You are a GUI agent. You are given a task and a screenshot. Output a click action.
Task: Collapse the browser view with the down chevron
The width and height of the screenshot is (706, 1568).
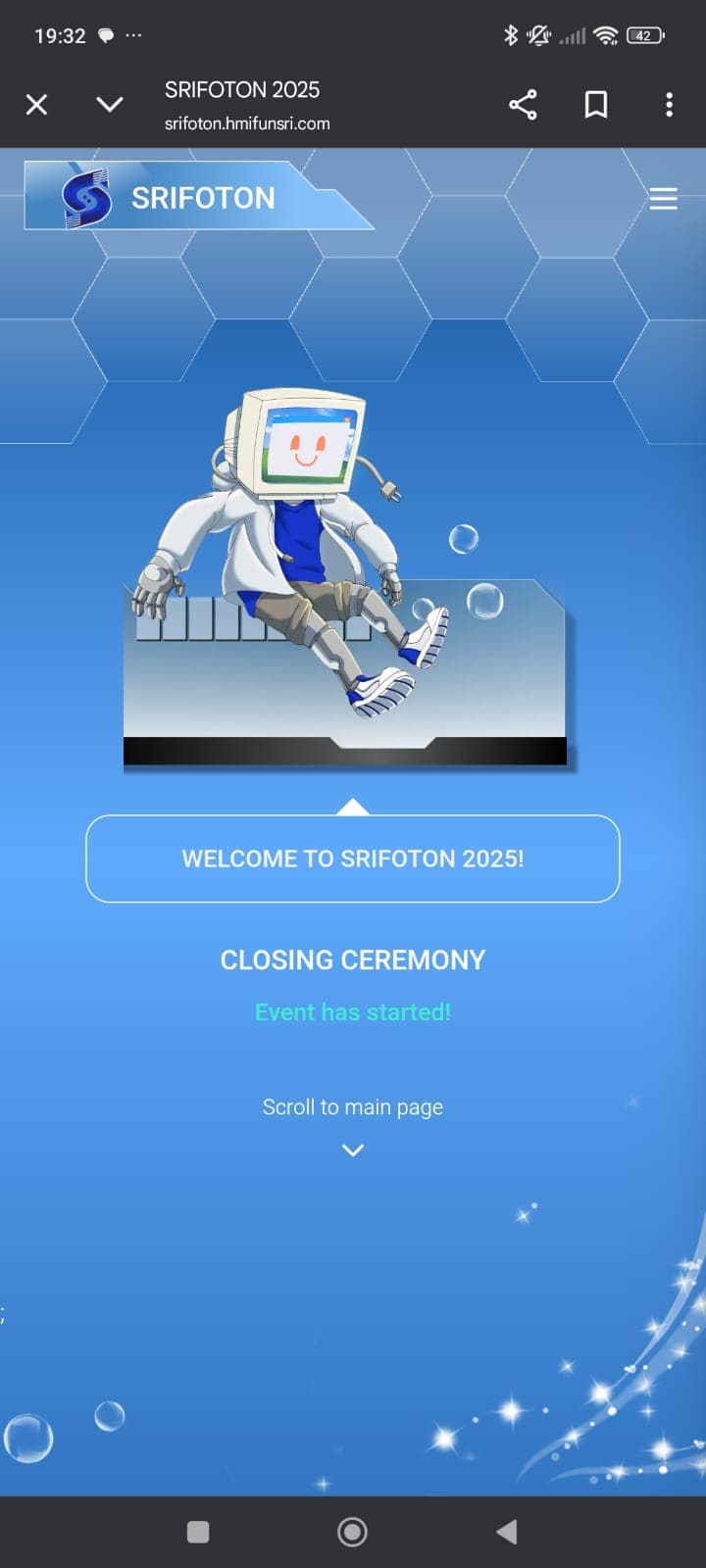point(109,104)
